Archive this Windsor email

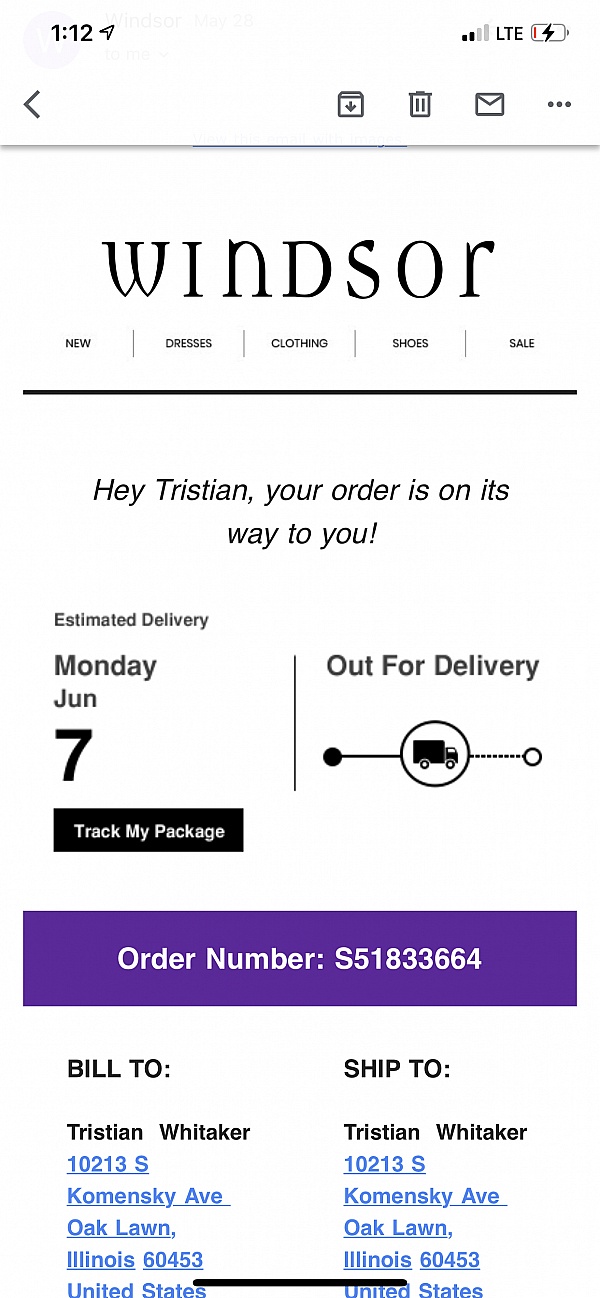click(350, 104)
